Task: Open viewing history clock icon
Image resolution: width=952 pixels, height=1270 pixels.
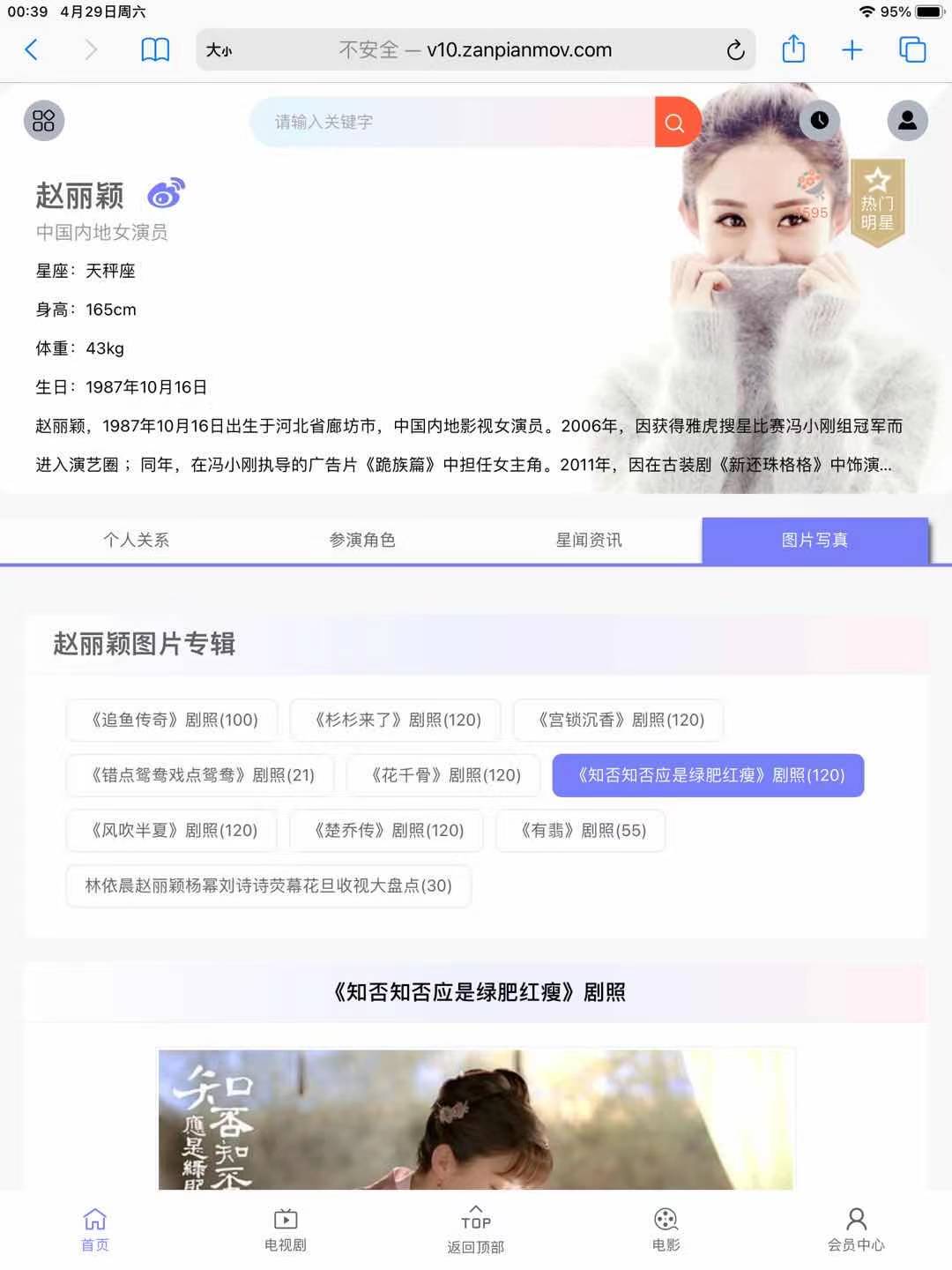Action: [819, 121]
